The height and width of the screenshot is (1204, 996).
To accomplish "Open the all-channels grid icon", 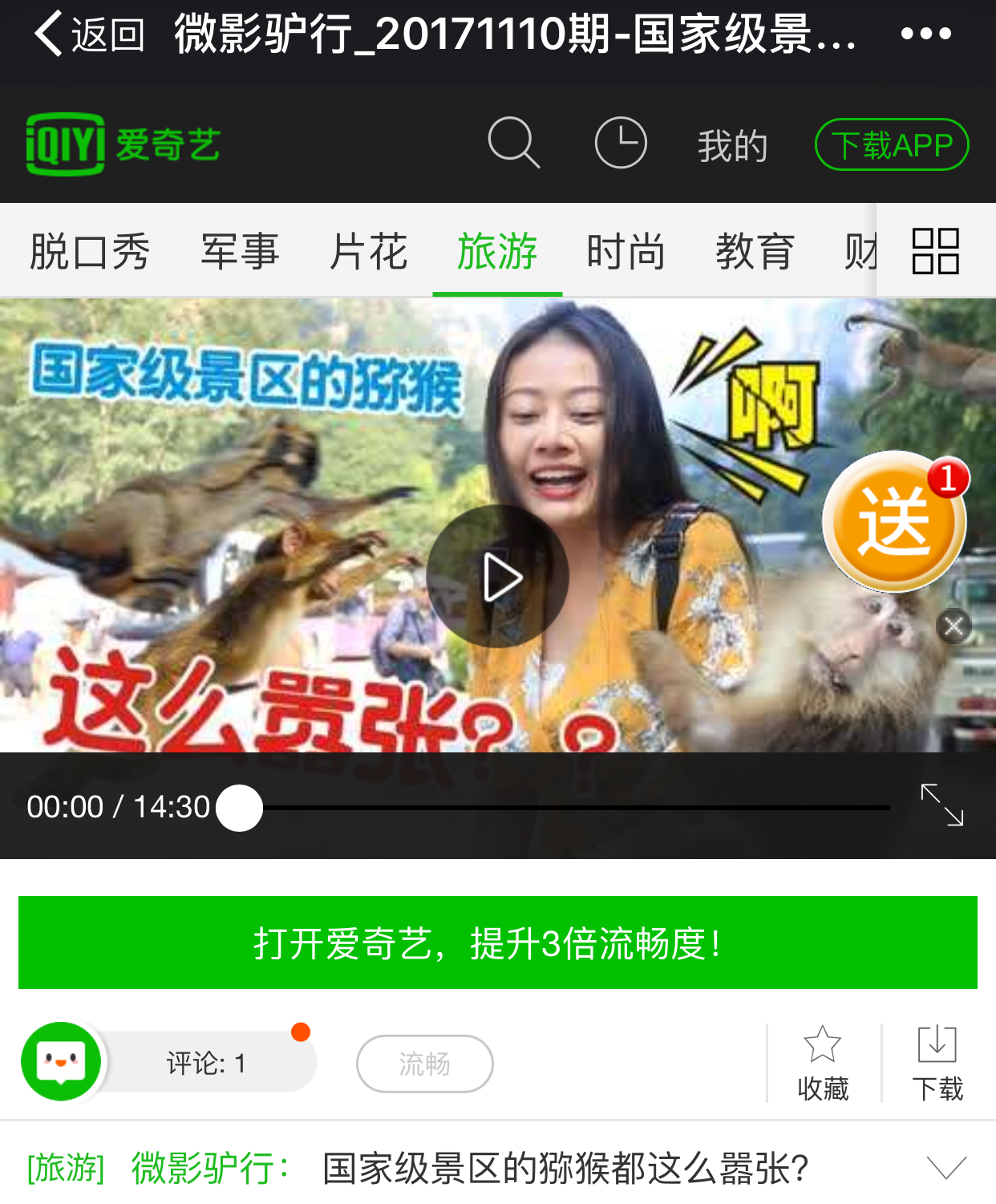I will 935,251.
